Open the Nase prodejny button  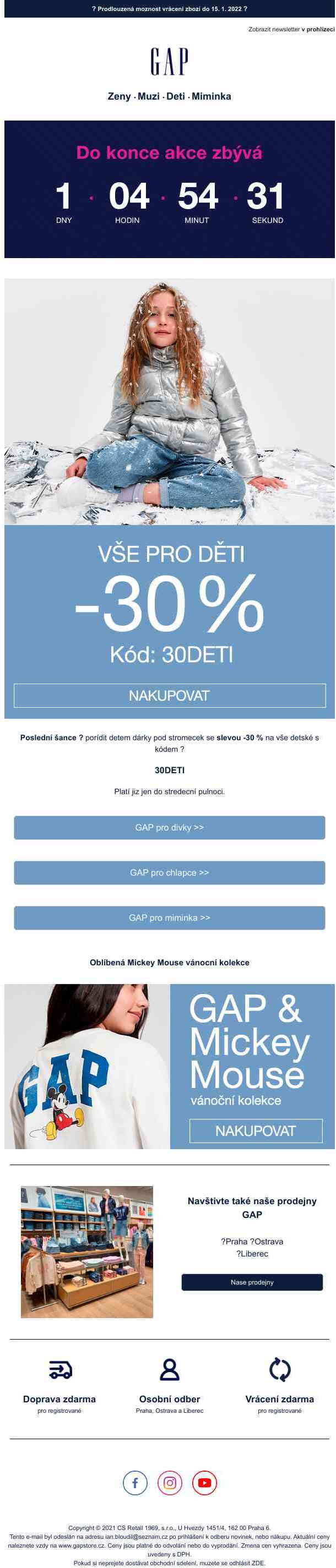pos(251,1281)
